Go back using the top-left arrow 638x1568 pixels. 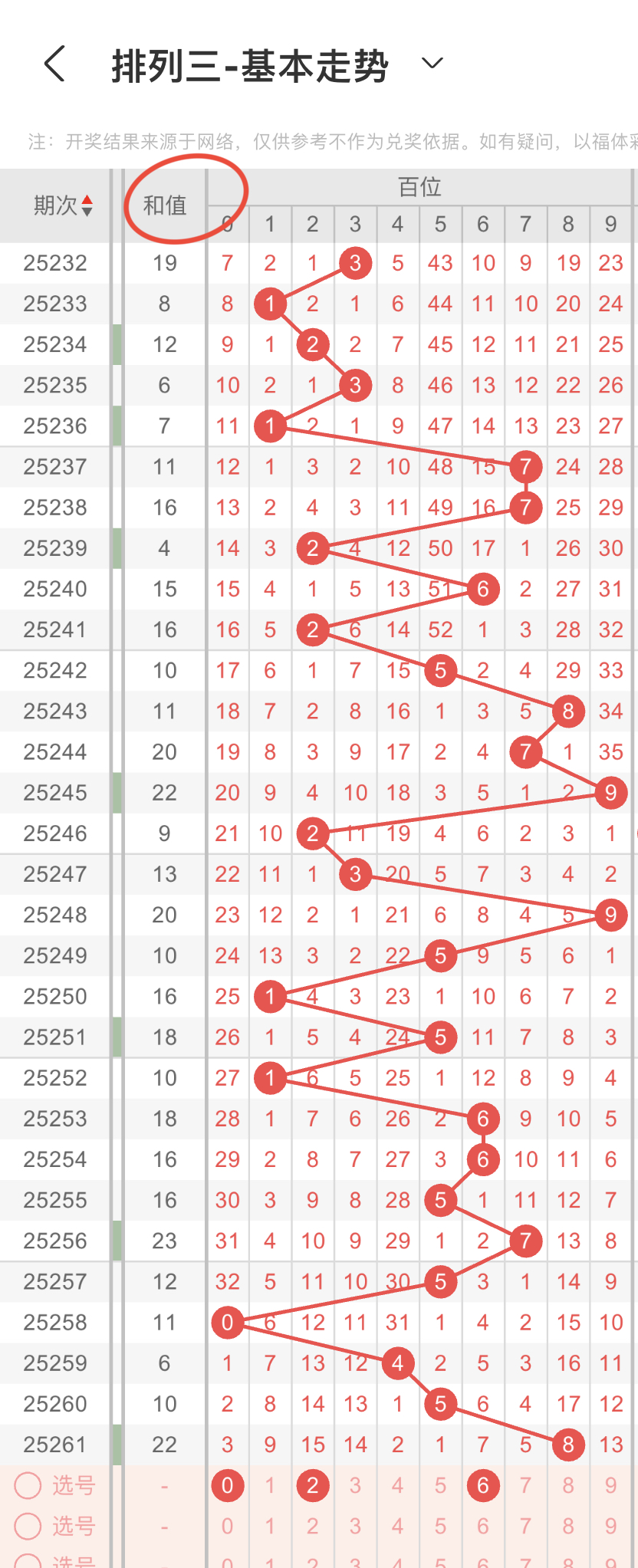tap(54, 64)
